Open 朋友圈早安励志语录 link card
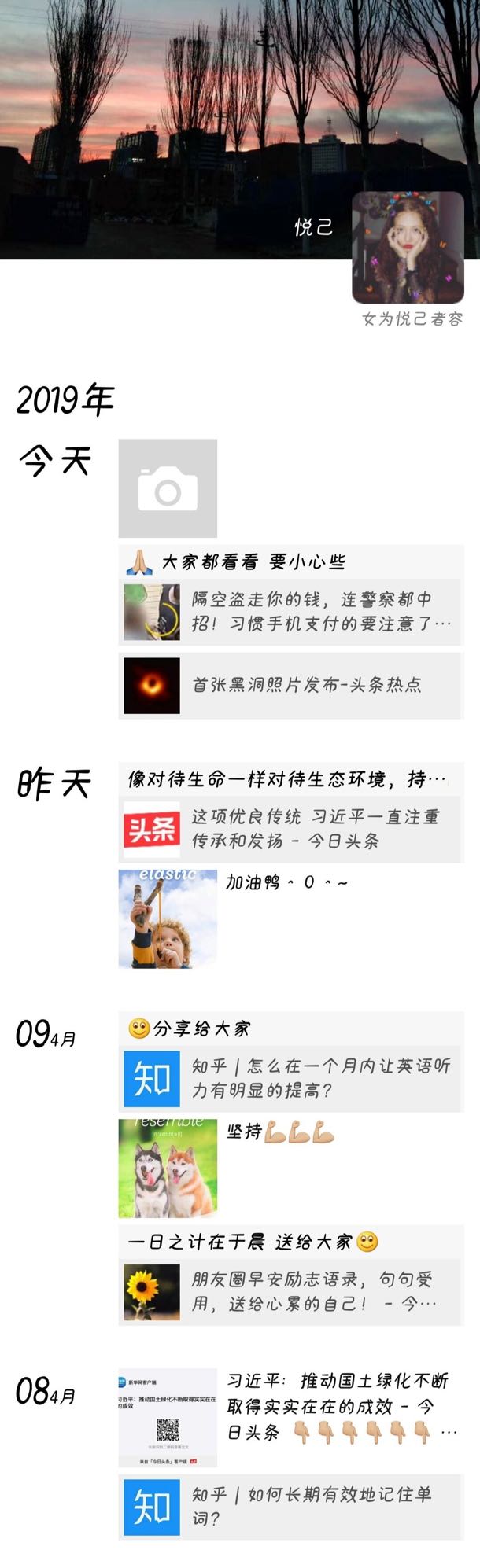The width and height of the screenshot is (480, 1568). 291,1291
